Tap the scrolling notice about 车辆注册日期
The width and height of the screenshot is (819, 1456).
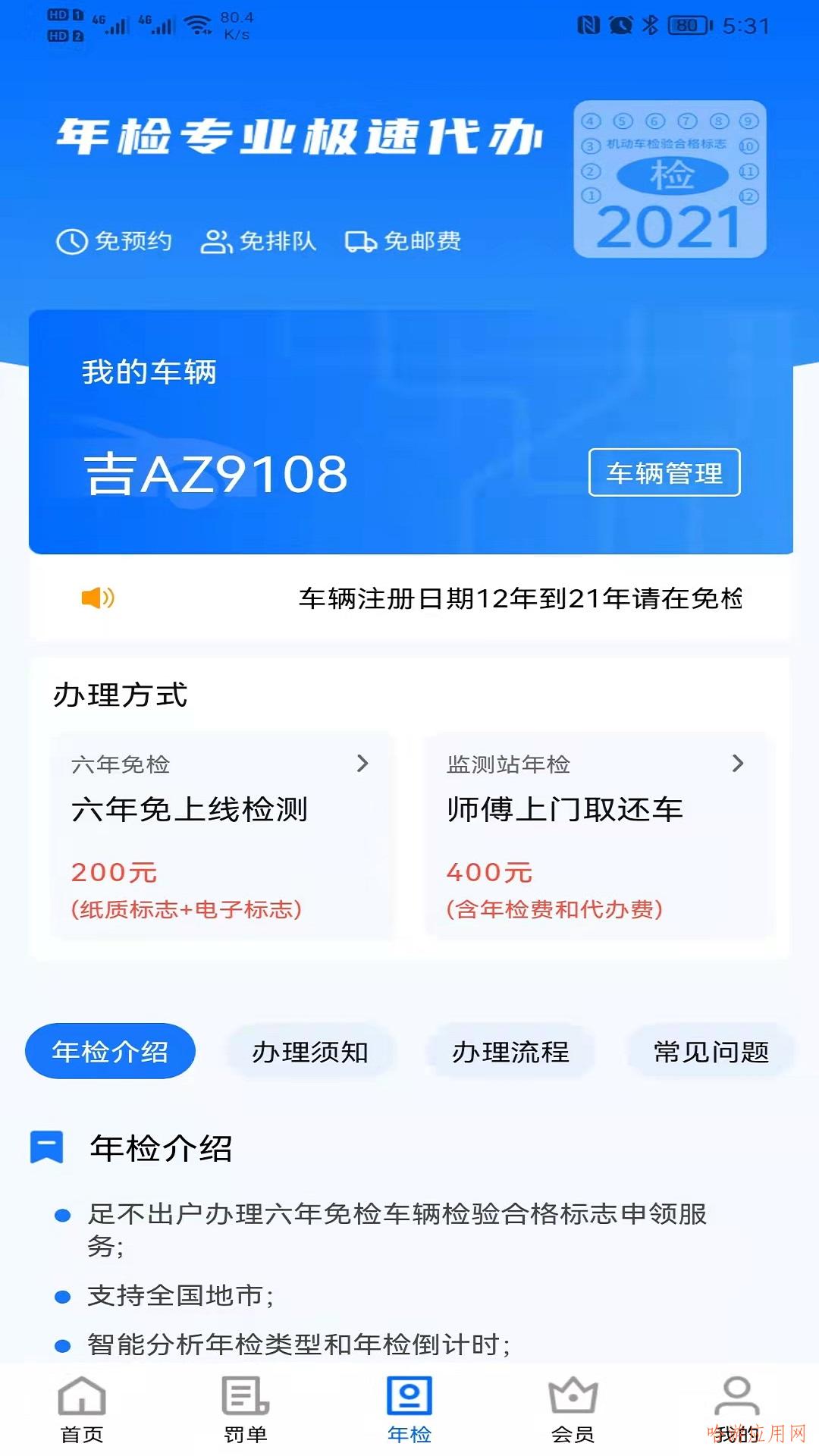tap(520, 598)
